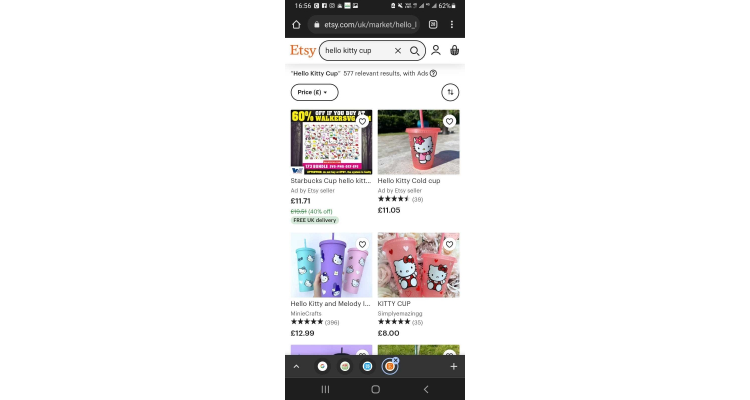Open the sort order options
This screenshot has width=750, height=400.
pos(450,92)
